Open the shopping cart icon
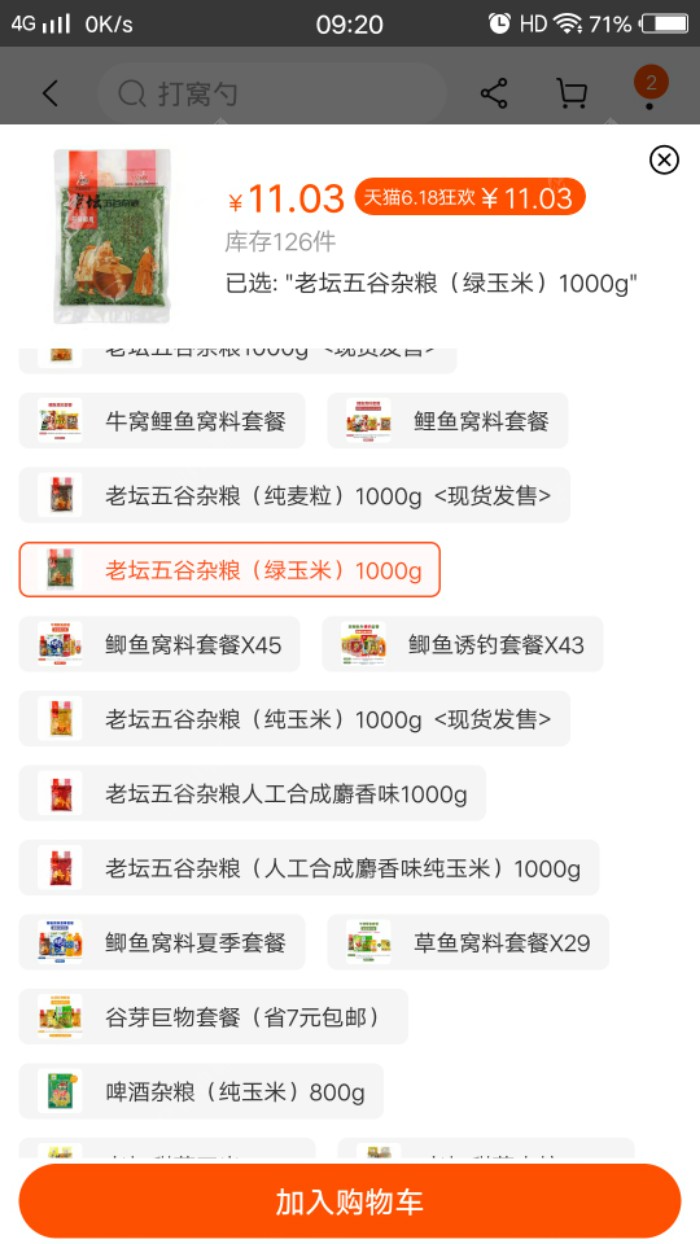Screen dimensions: 700x1244 [571, 94]
